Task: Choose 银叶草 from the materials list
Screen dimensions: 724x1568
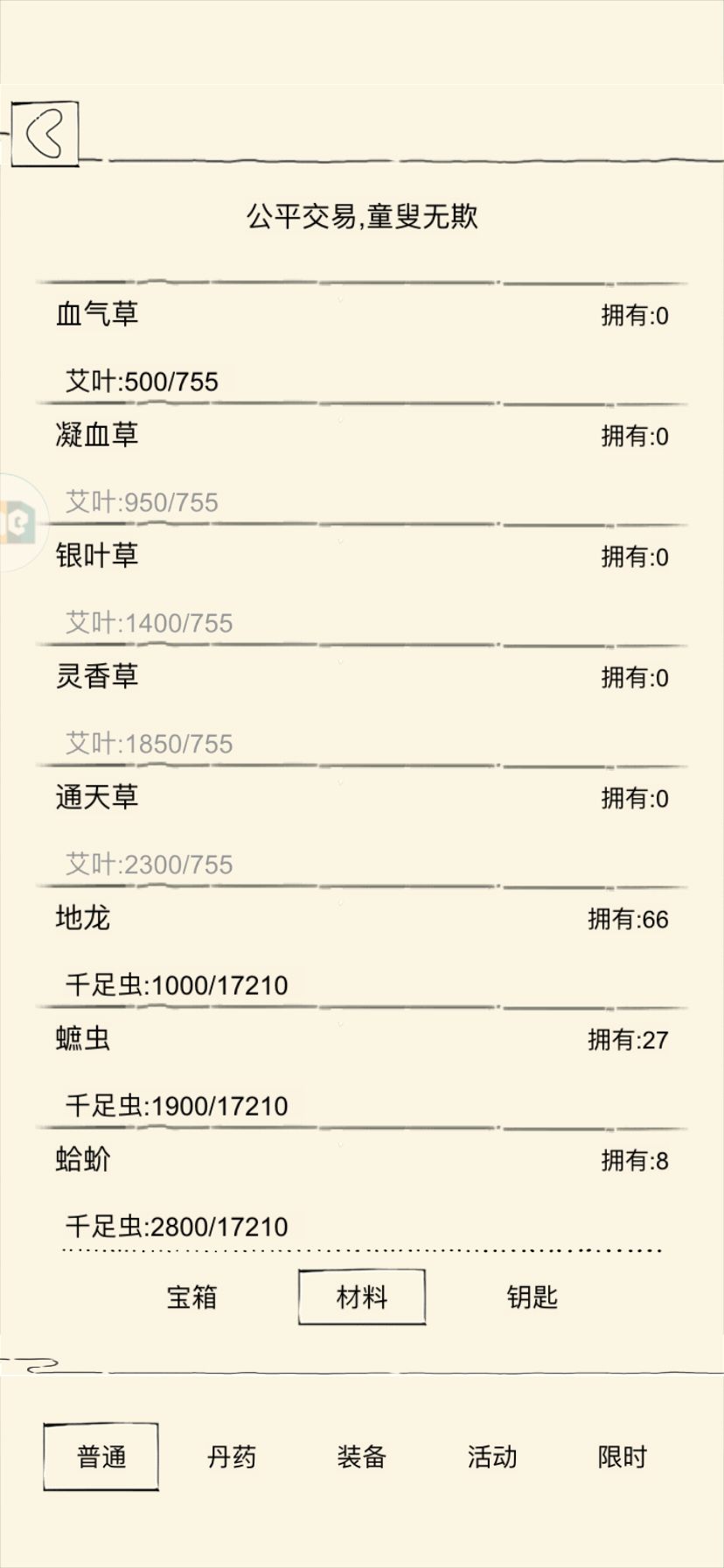Action: [x=362, y=585]
